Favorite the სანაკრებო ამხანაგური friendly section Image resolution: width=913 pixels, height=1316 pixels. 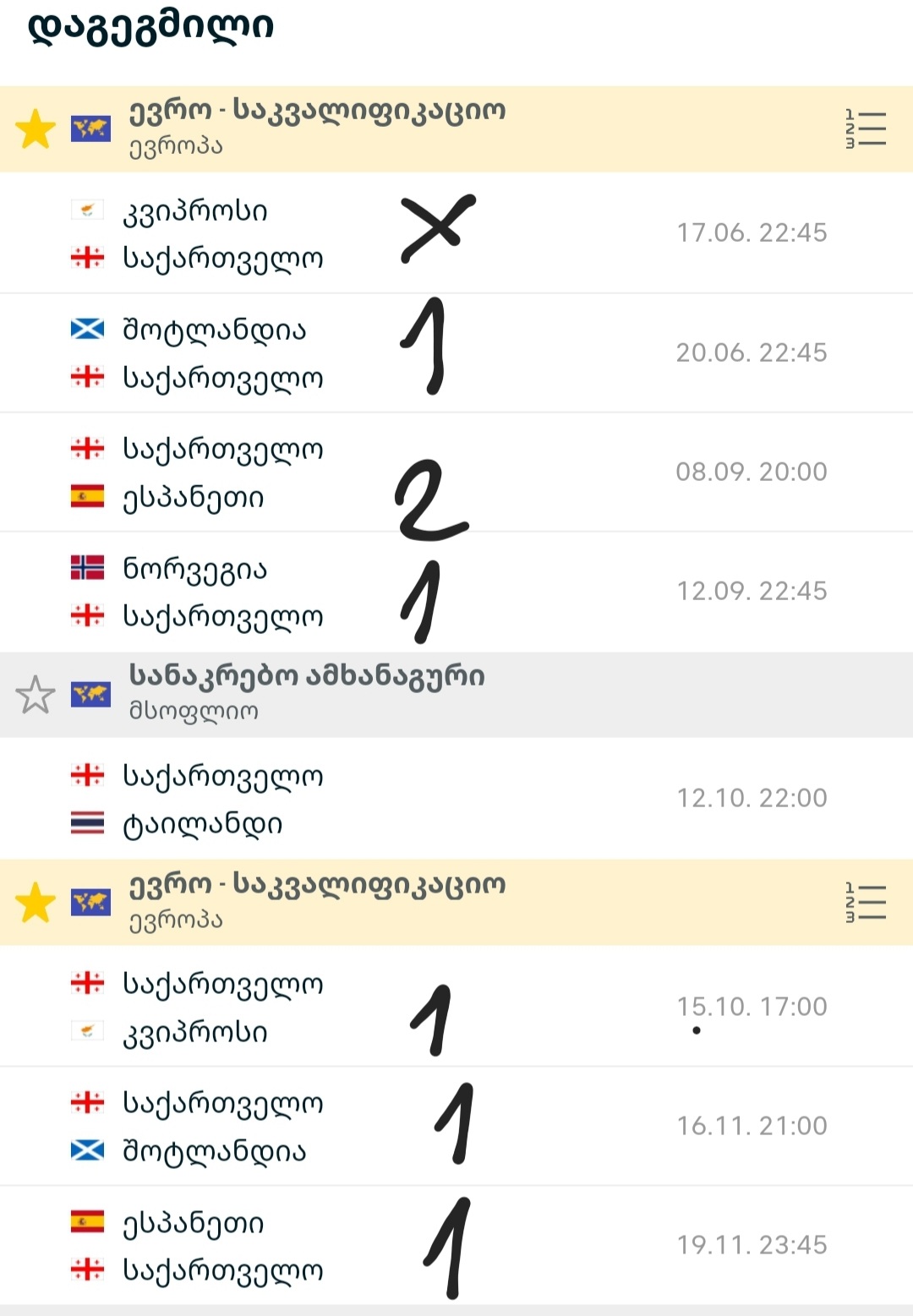(36, 695)
